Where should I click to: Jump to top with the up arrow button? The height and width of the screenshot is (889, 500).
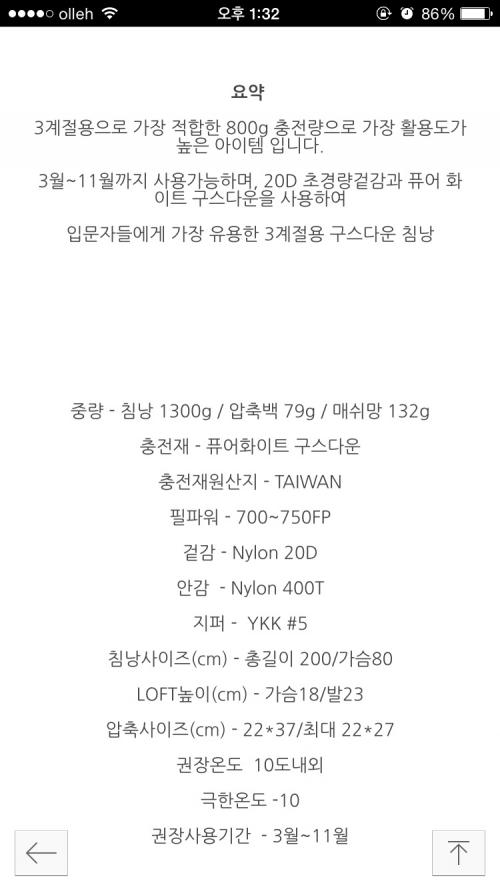coord(458,853)
